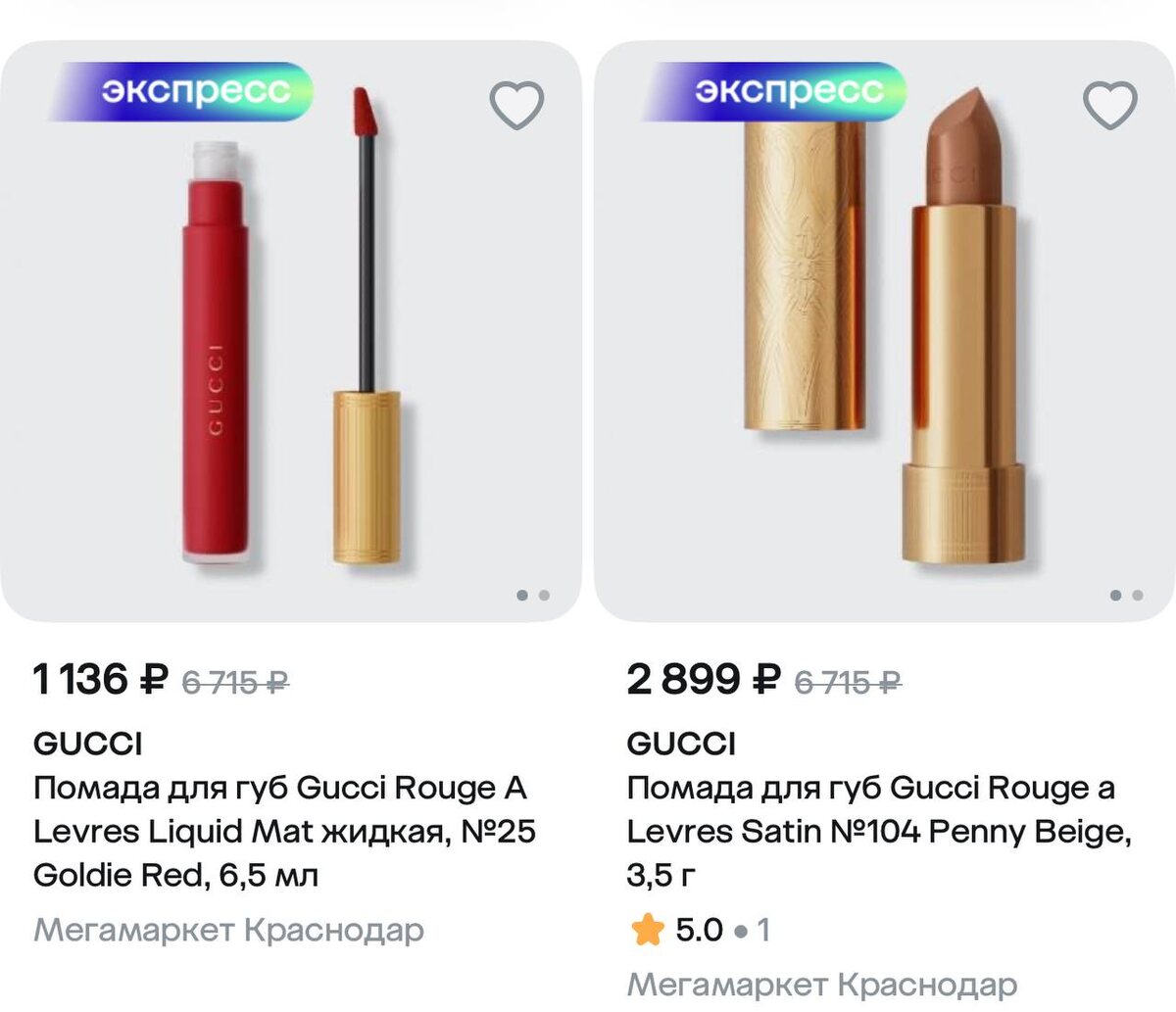This screenshot has height=1012, width=1176.
Task: Open the Gucci Satin Penny Beige product
Action: 879,831
